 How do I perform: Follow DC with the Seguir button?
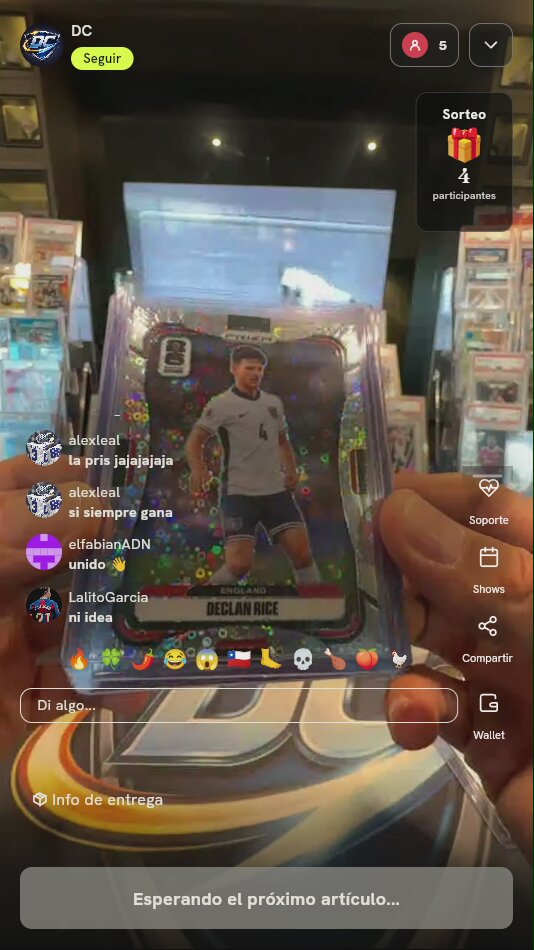point(102,59)
